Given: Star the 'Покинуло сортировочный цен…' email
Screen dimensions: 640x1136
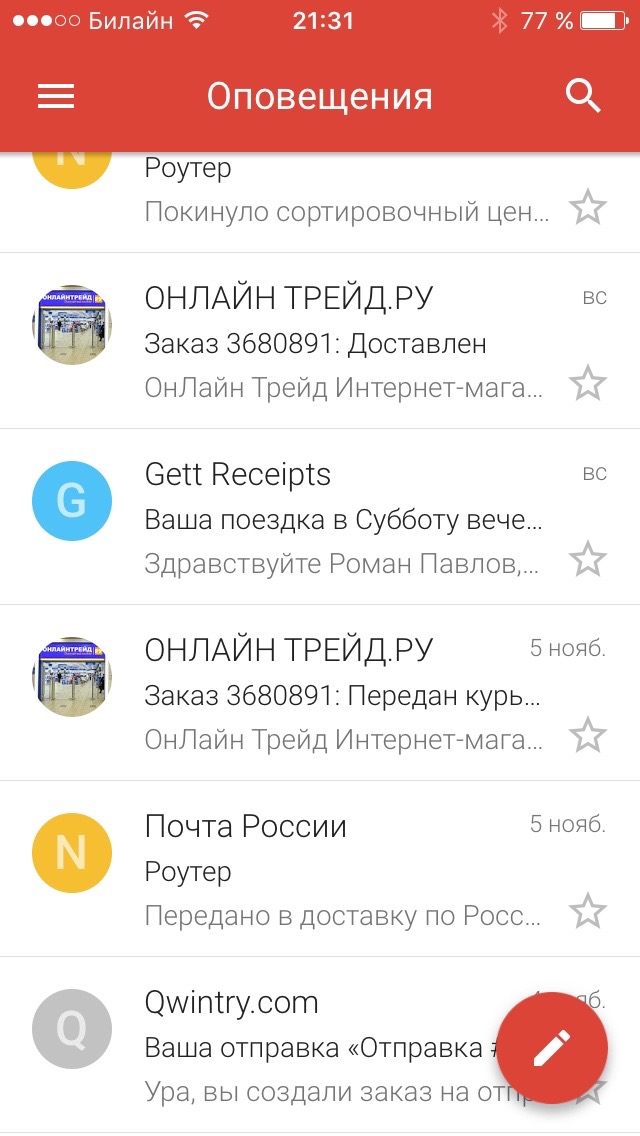Looking at the screenshot, I should [588, 208].
